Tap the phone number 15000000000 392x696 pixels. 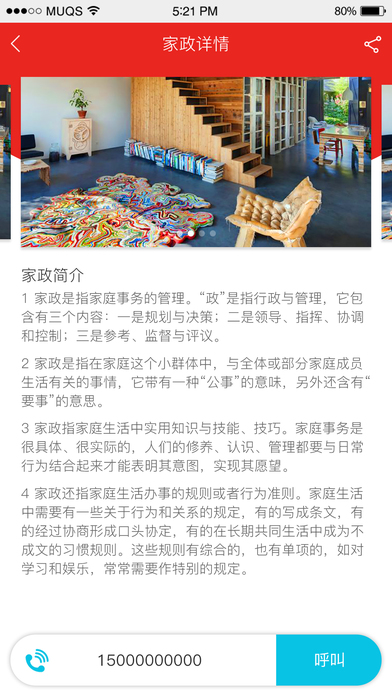150,660
